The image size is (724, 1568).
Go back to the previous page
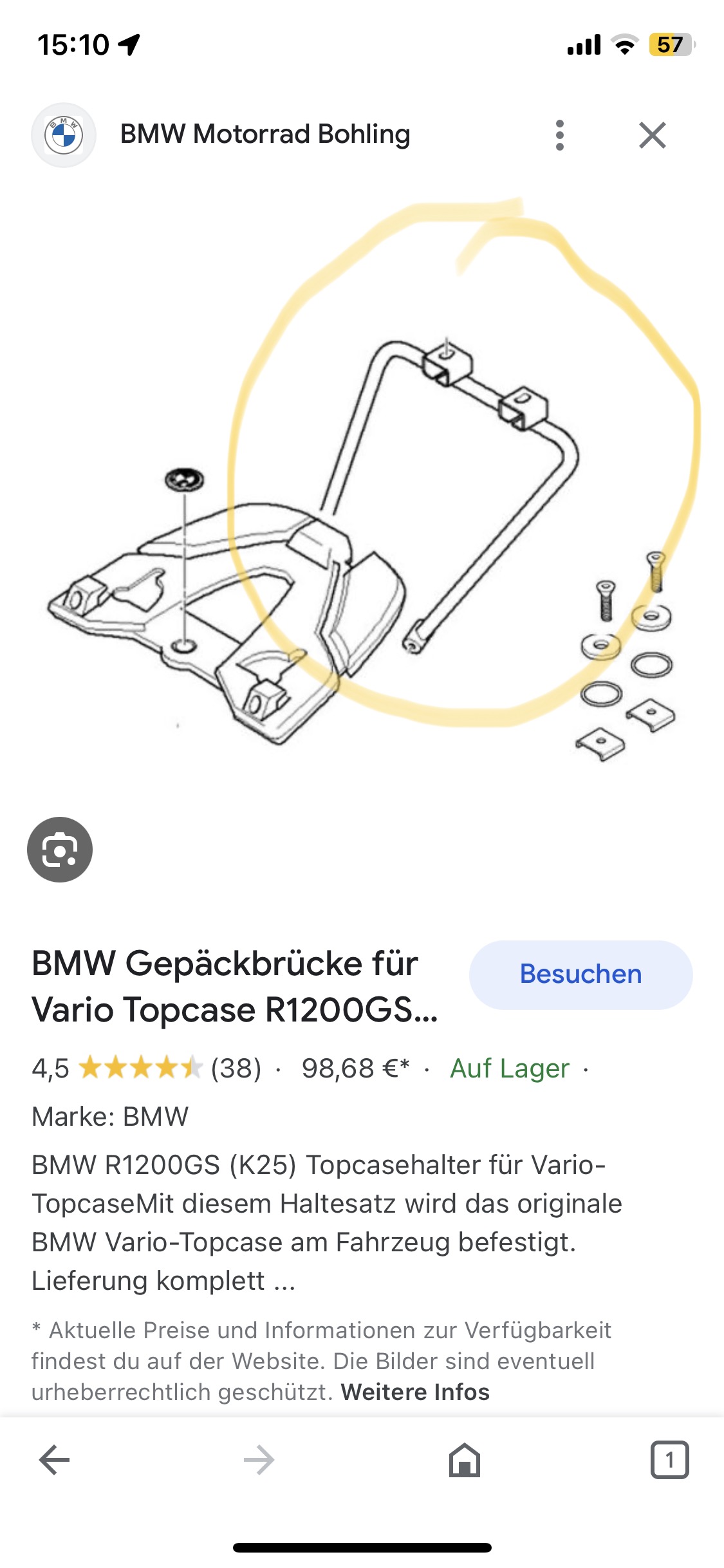pos(55,1460)
